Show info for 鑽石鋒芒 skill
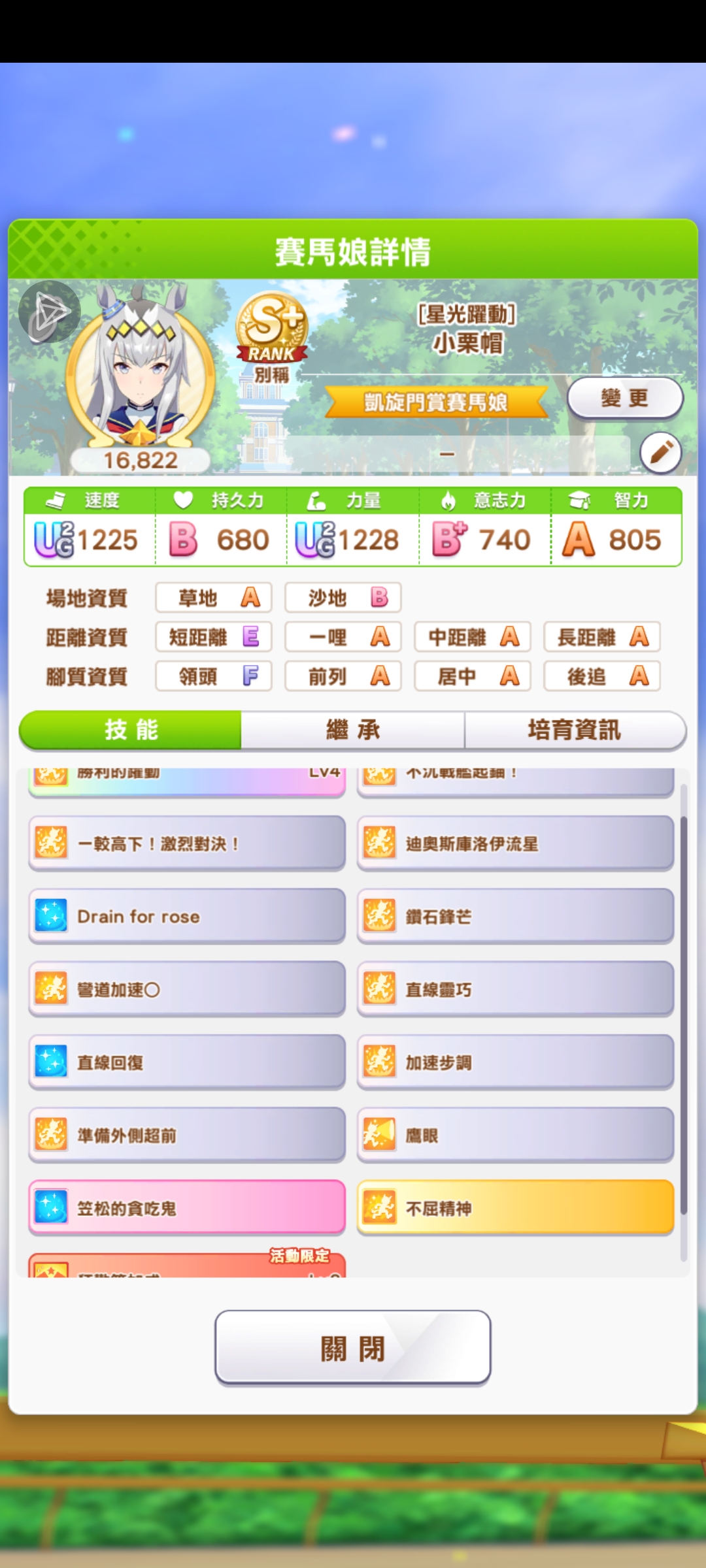 click(515, 917)
